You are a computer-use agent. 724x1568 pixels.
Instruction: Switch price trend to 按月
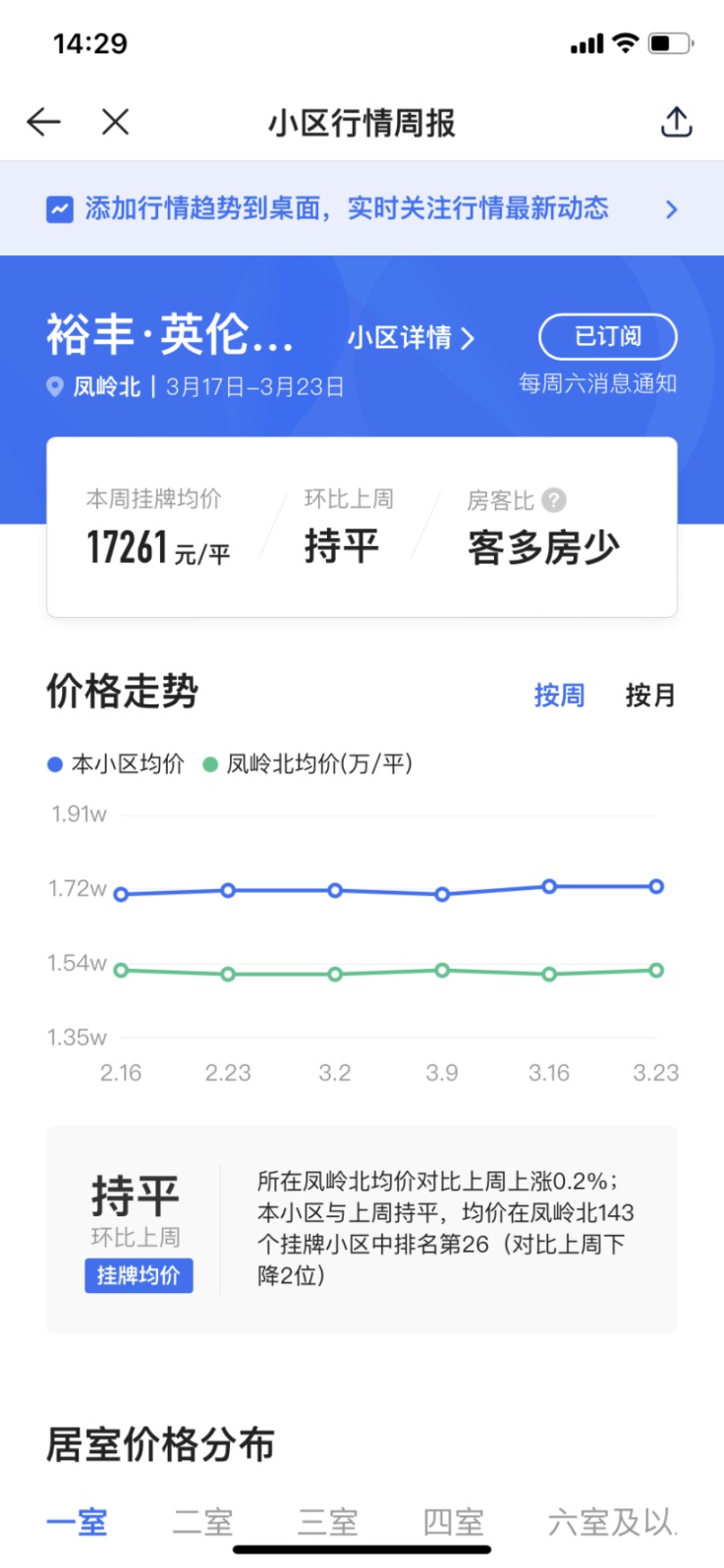650,696
